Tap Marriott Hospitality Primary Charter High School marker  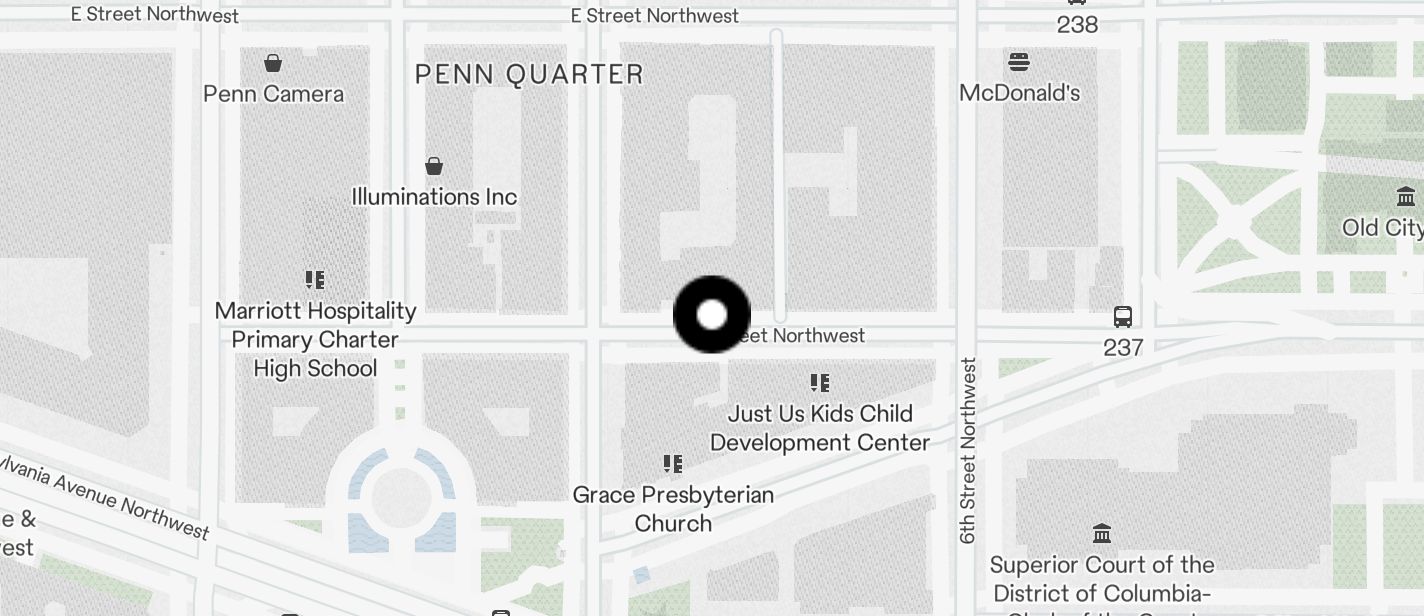point(315,280)
